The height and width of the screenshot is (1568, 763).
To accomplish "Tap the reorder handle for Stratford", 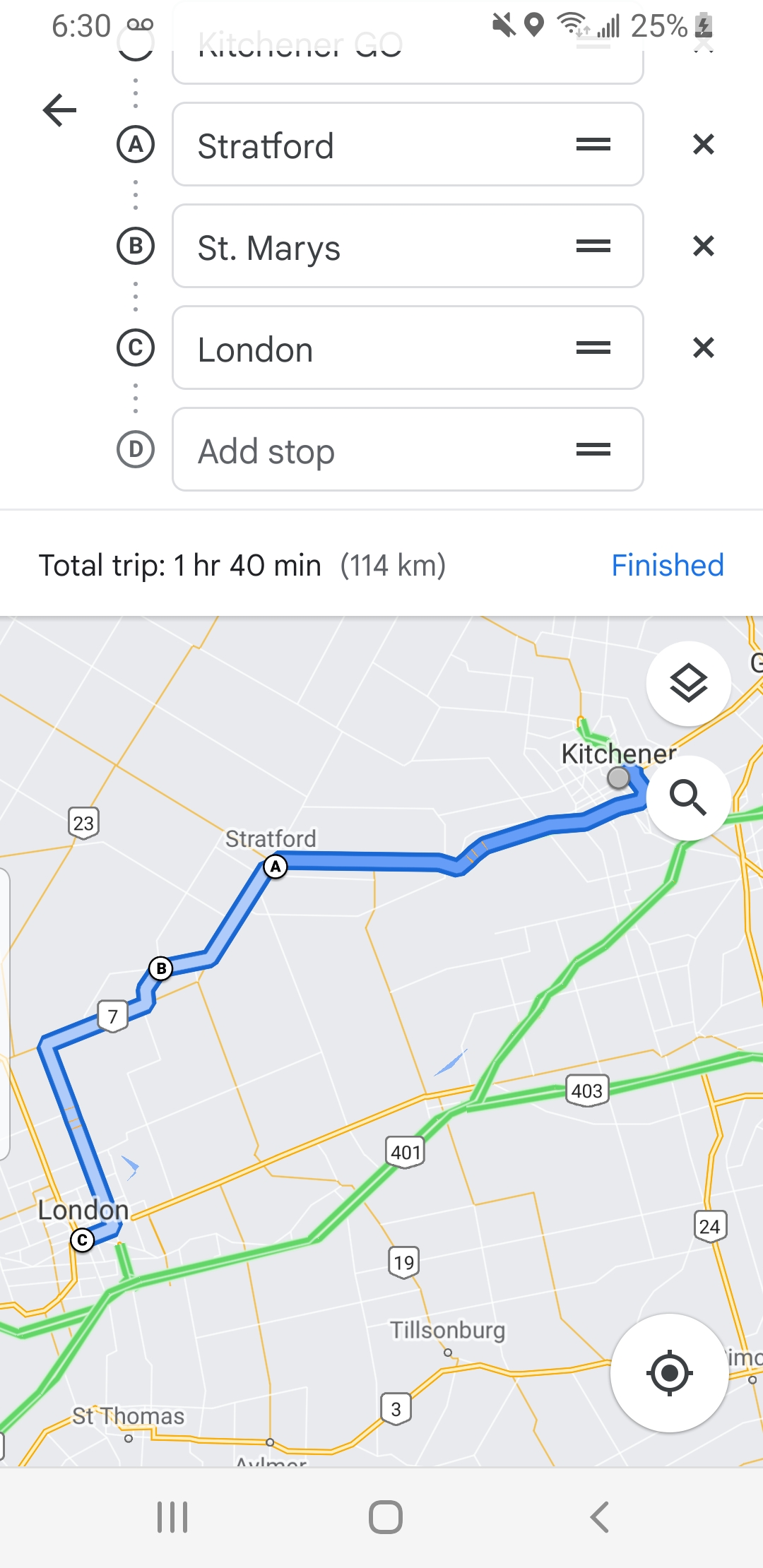I will point(593,145).
